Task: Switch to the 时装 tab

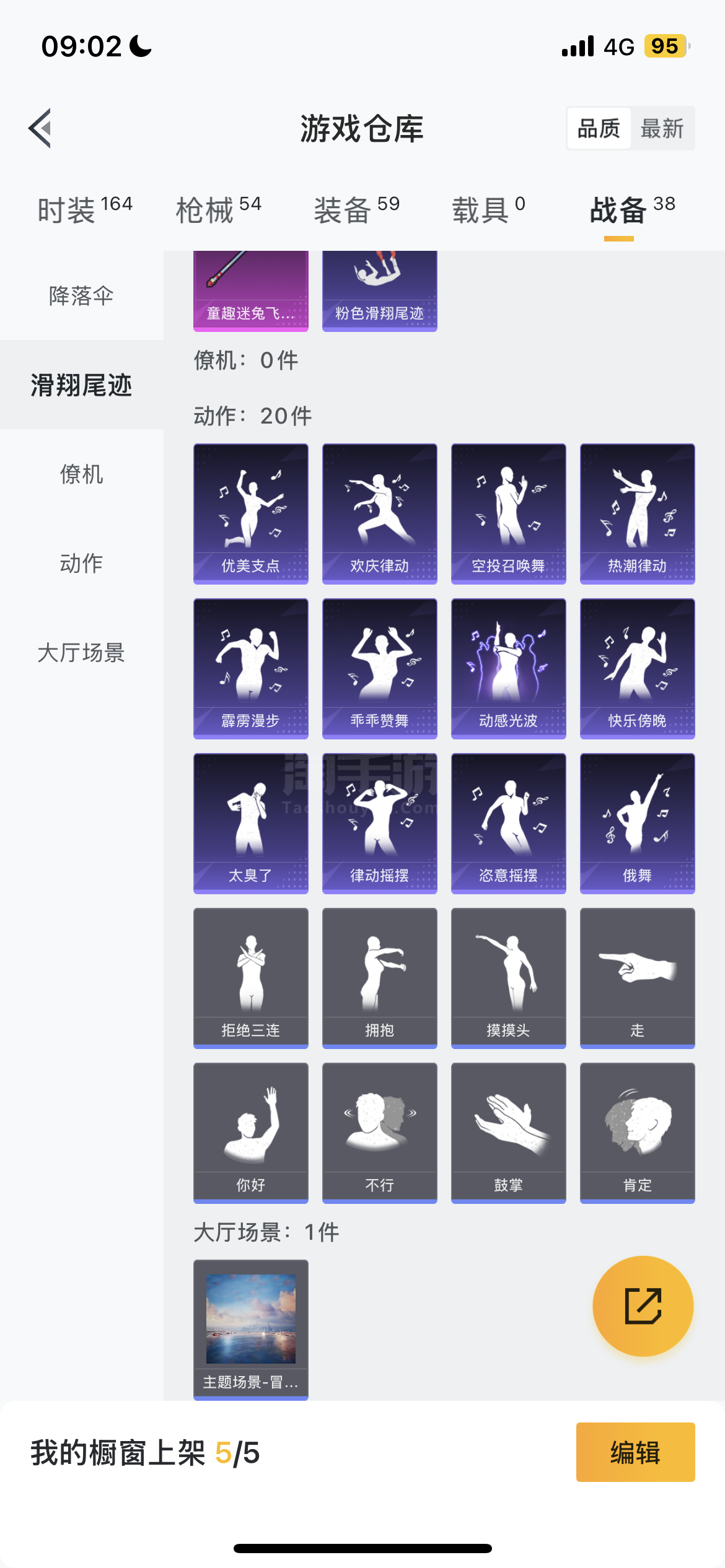Action: 85,209
